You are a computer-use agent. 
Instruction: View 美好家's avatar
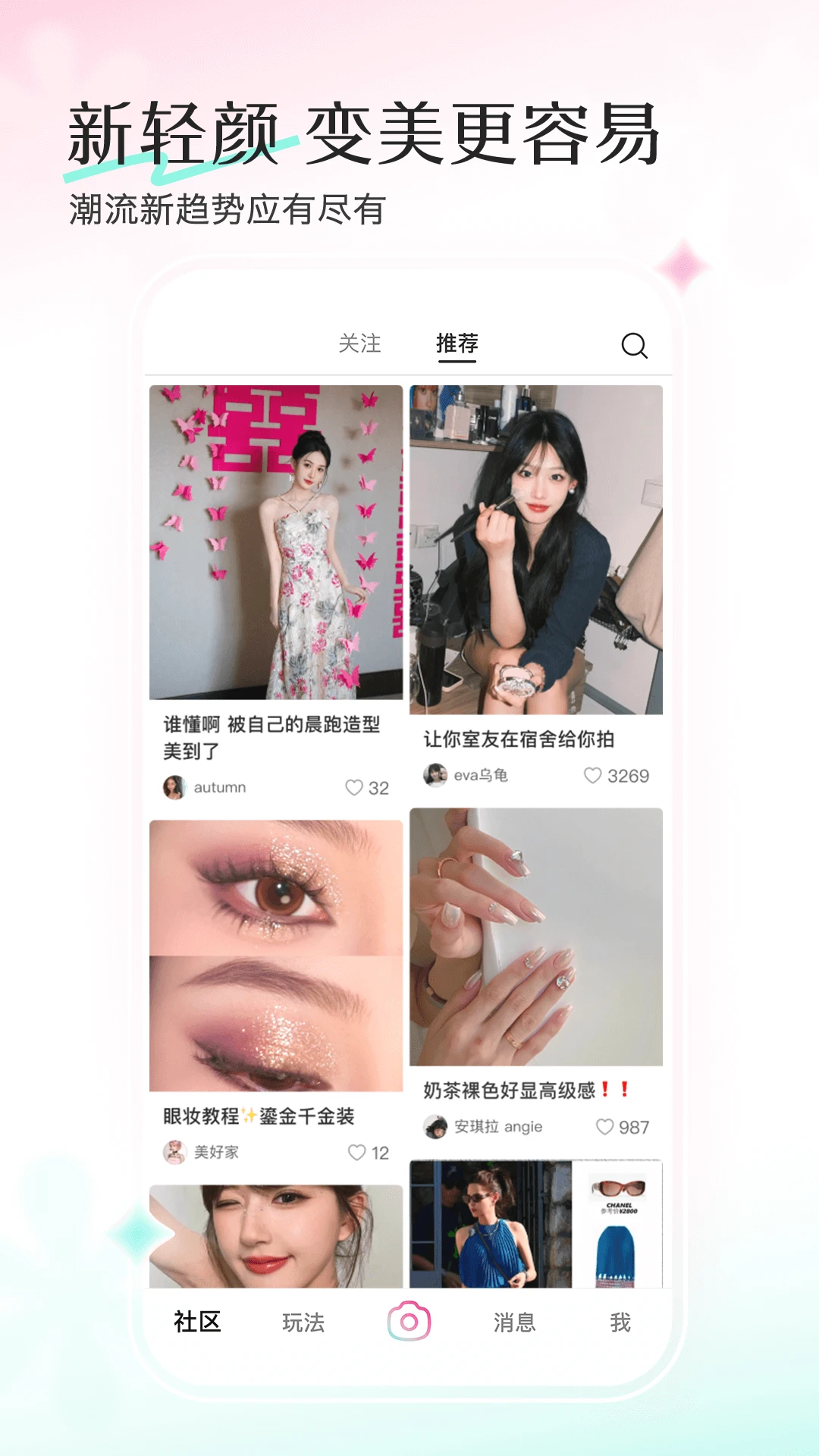click(176, 1153)
